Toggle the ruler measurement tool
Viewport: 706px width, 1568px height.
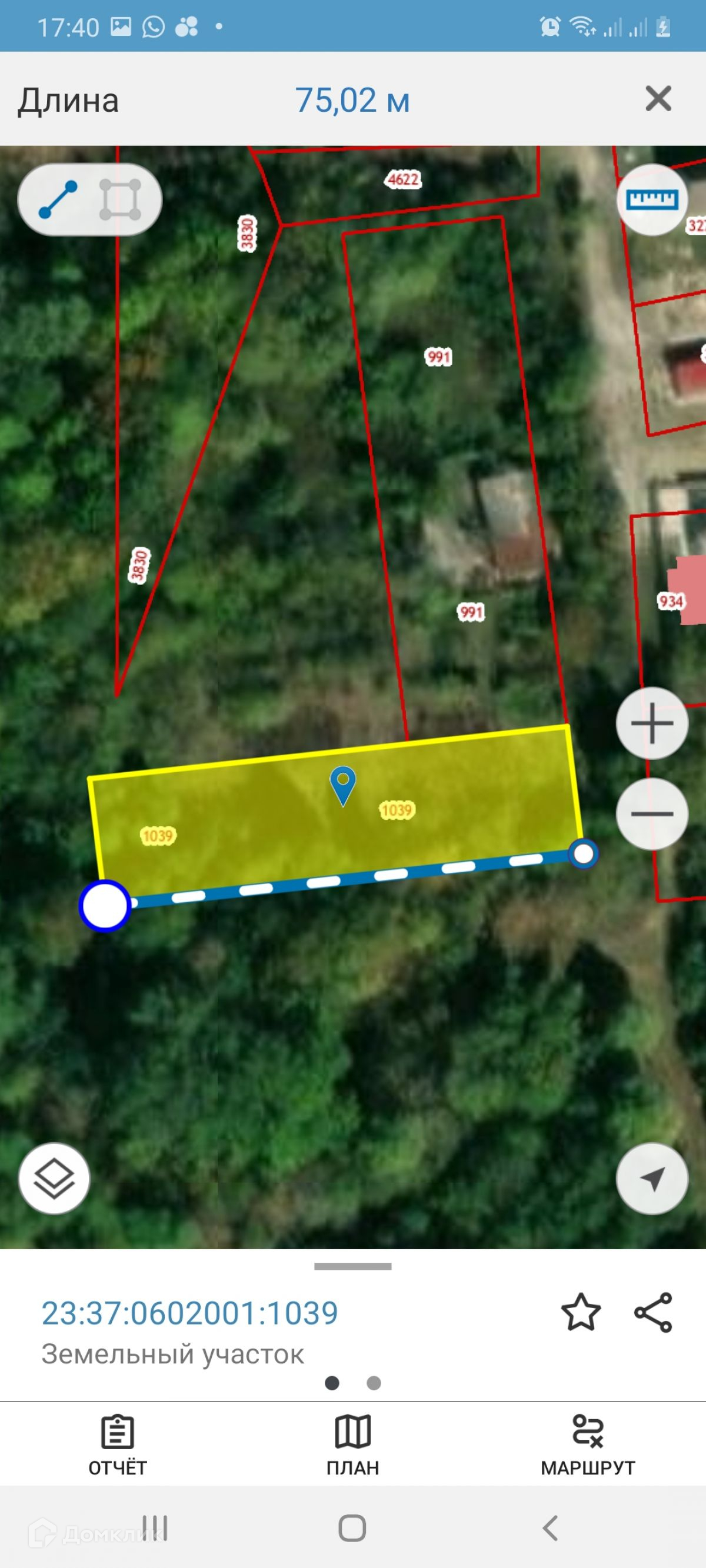tap(652, 199)
